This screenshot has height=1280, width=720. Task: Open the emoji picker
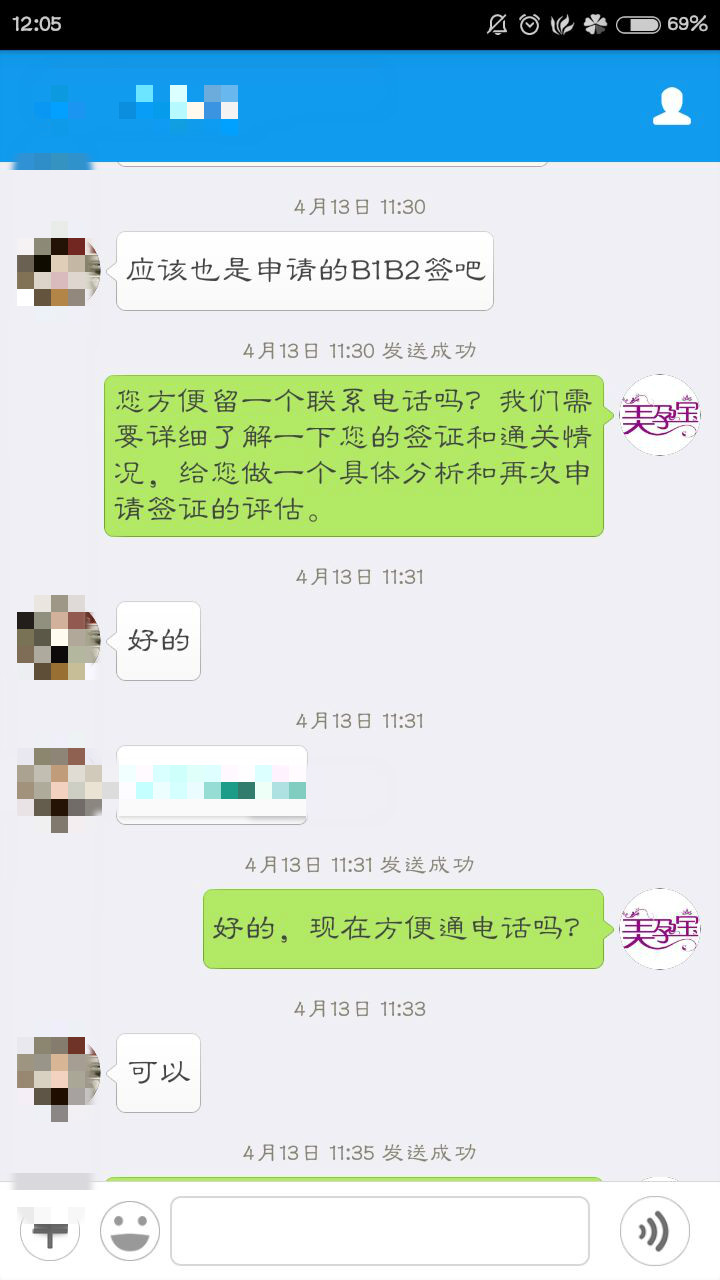130,1231
